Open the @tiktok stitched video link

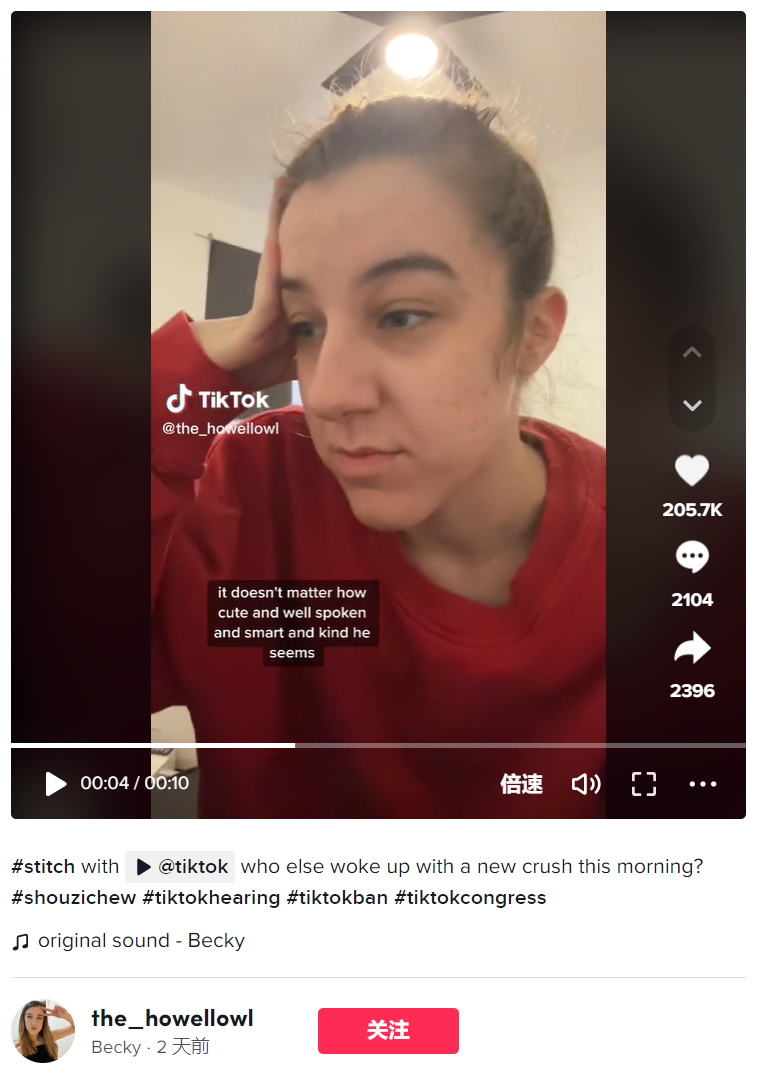tap(182, 866)
